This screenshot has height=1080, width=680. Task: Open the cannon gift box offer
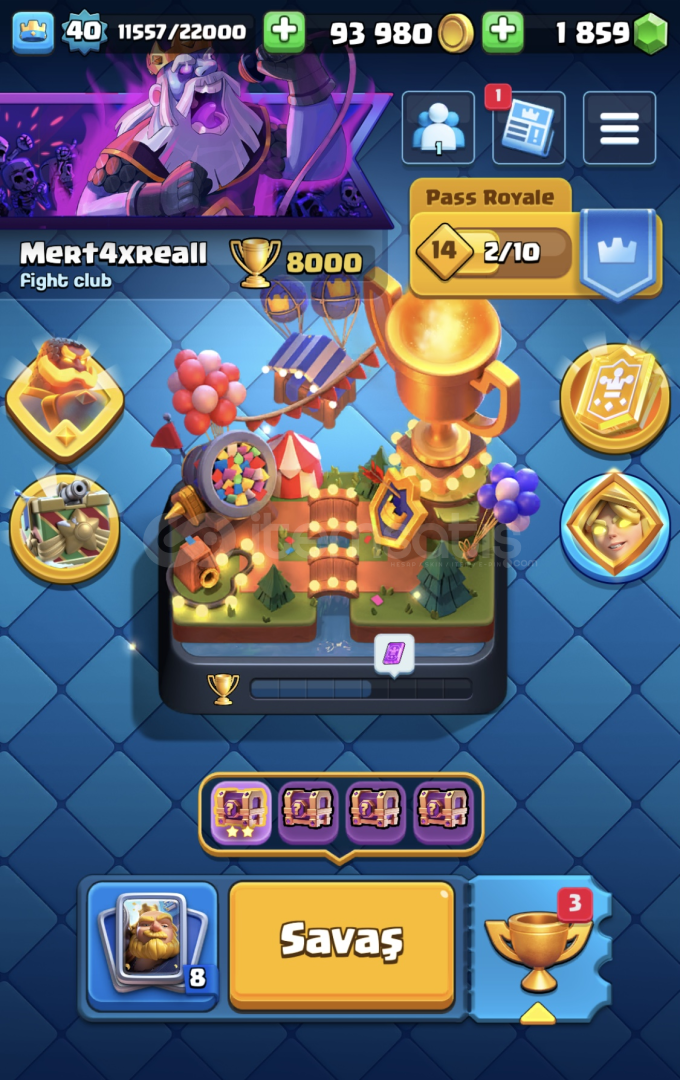click(65, 528)
